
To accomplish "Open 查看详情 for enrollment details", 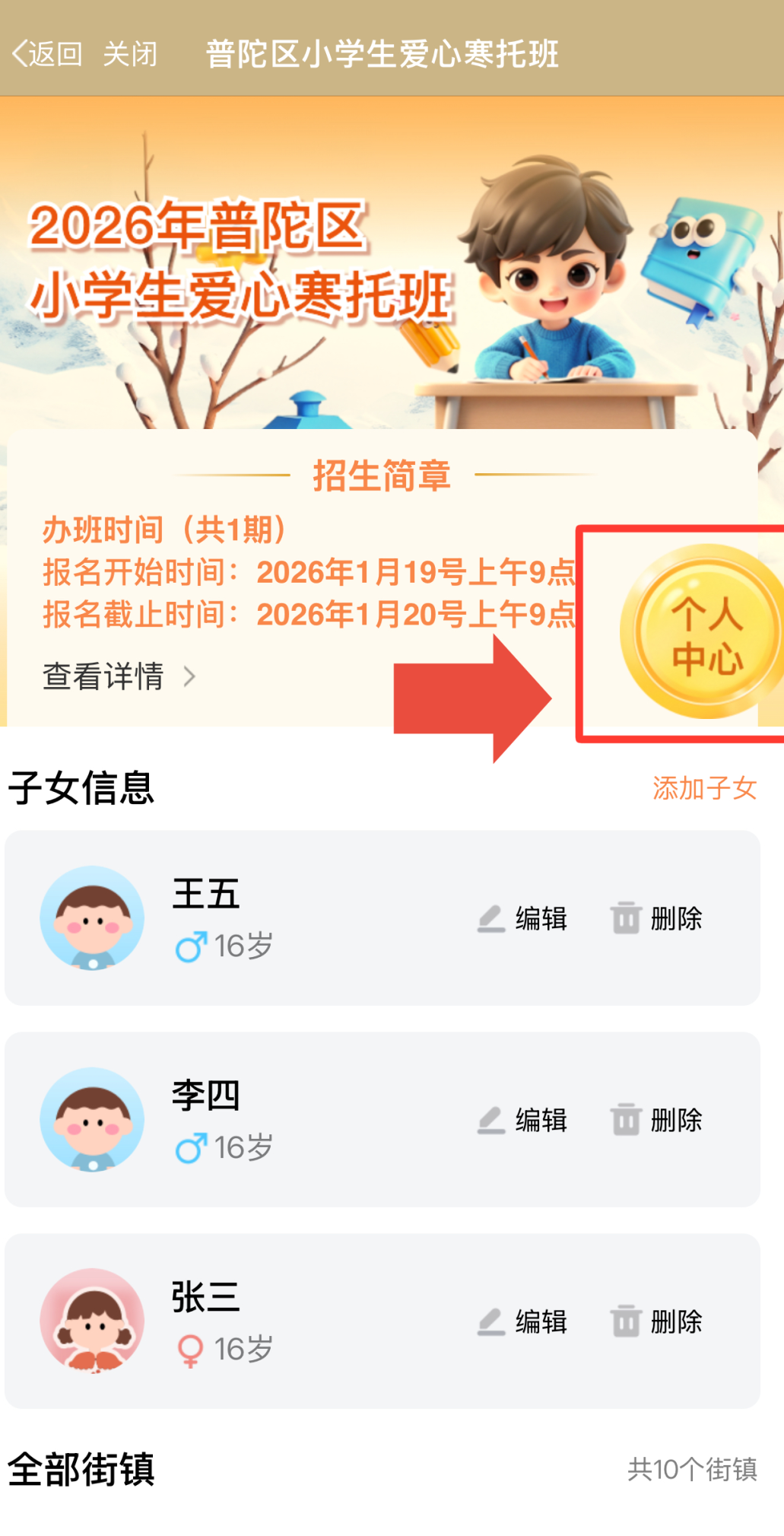I will [x=119, y=676].
